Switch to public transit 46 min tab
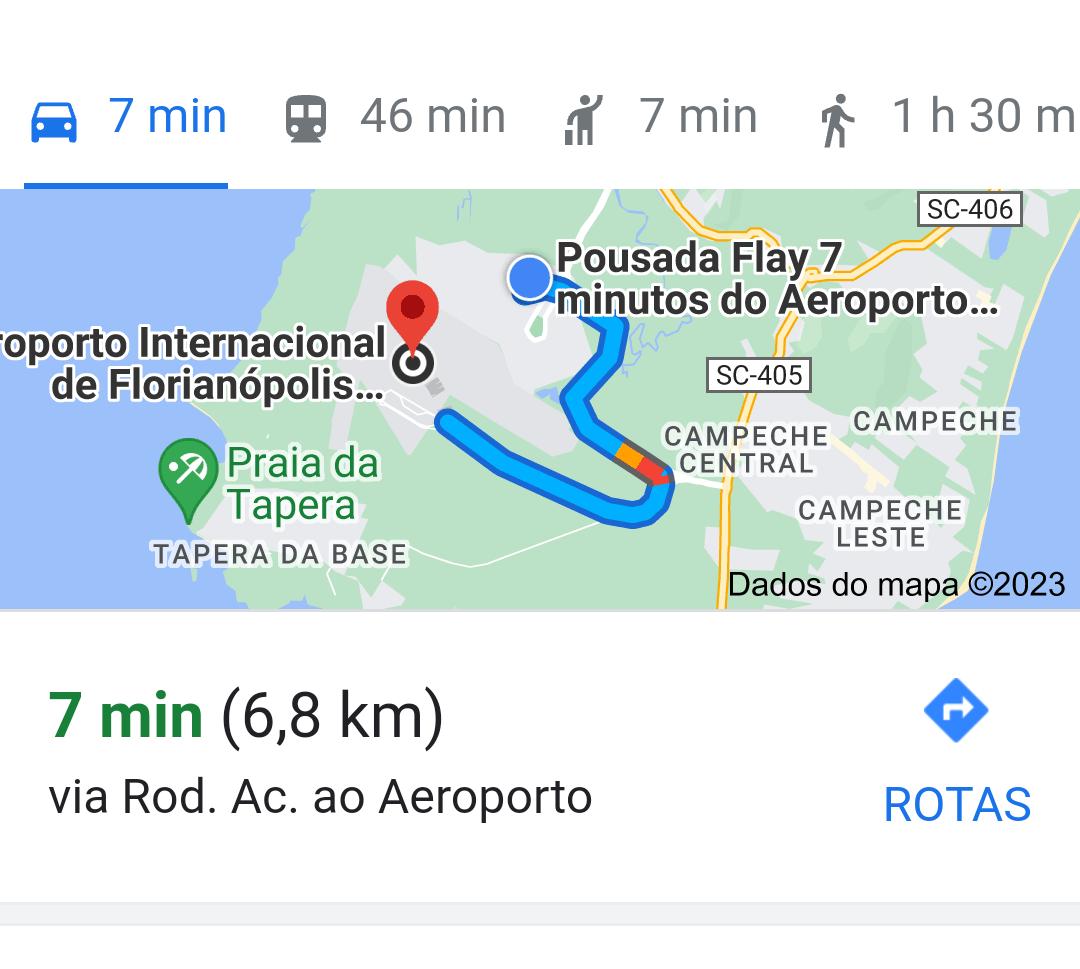 395,118
